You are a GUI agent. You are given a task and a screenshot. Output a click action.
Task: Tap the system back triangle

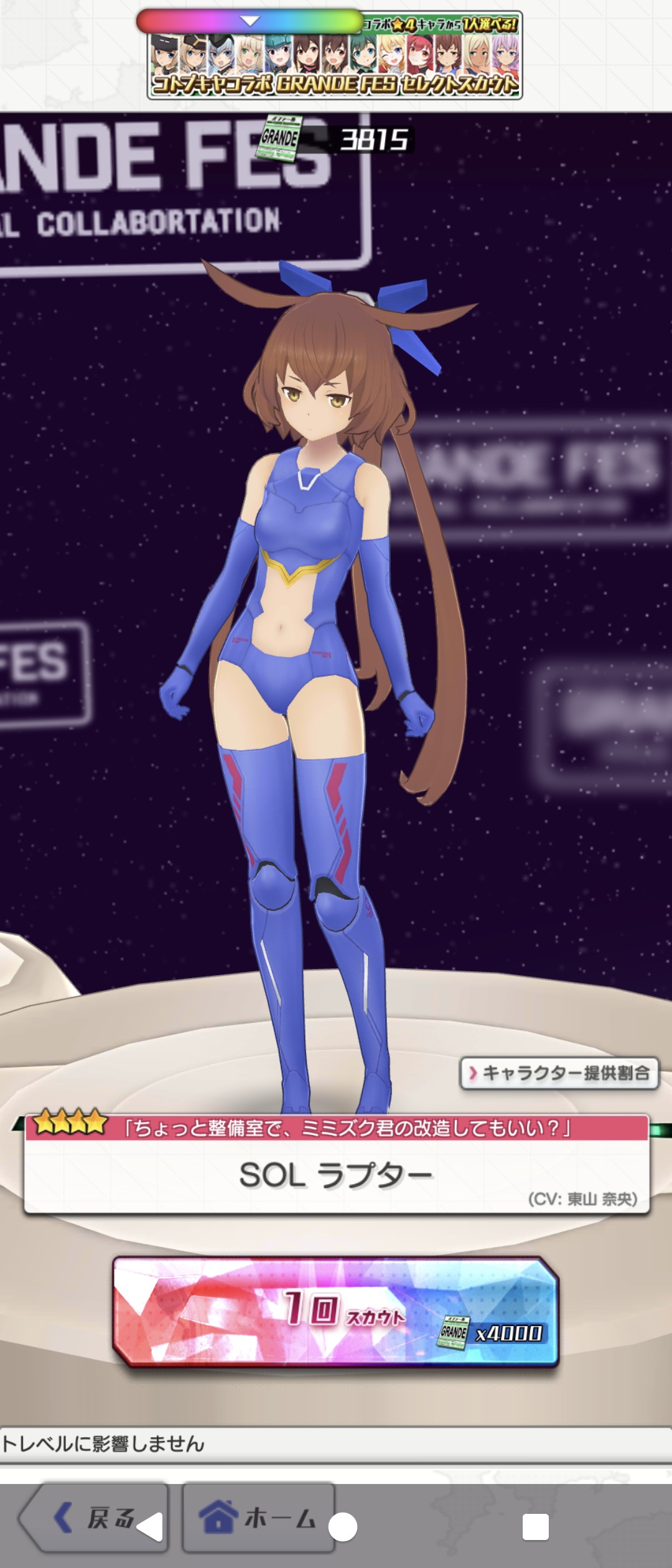click(x=150, y=1528)
